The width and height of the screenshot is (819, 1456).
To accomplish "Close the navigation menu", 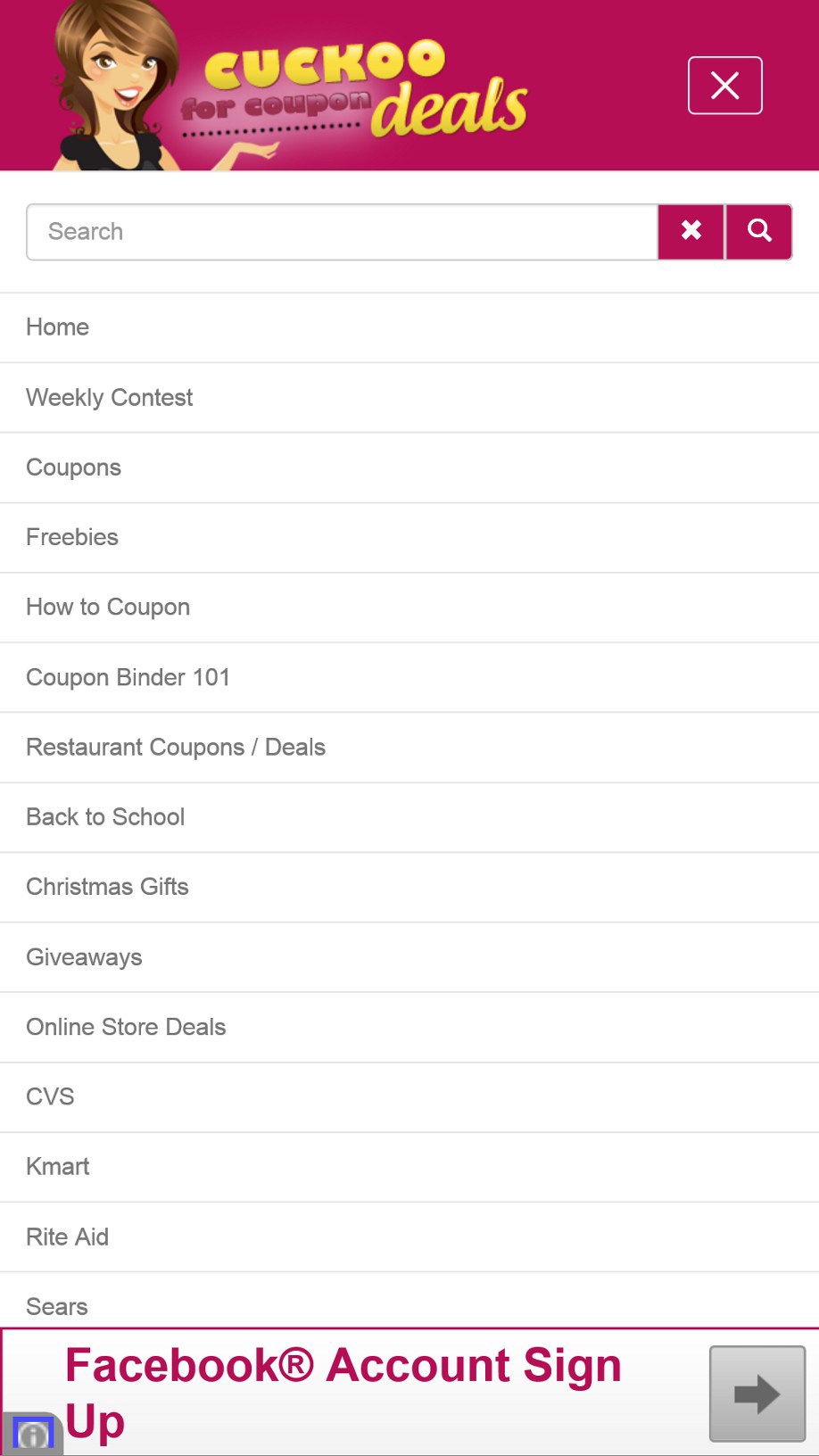I will [x=724, y=86].
